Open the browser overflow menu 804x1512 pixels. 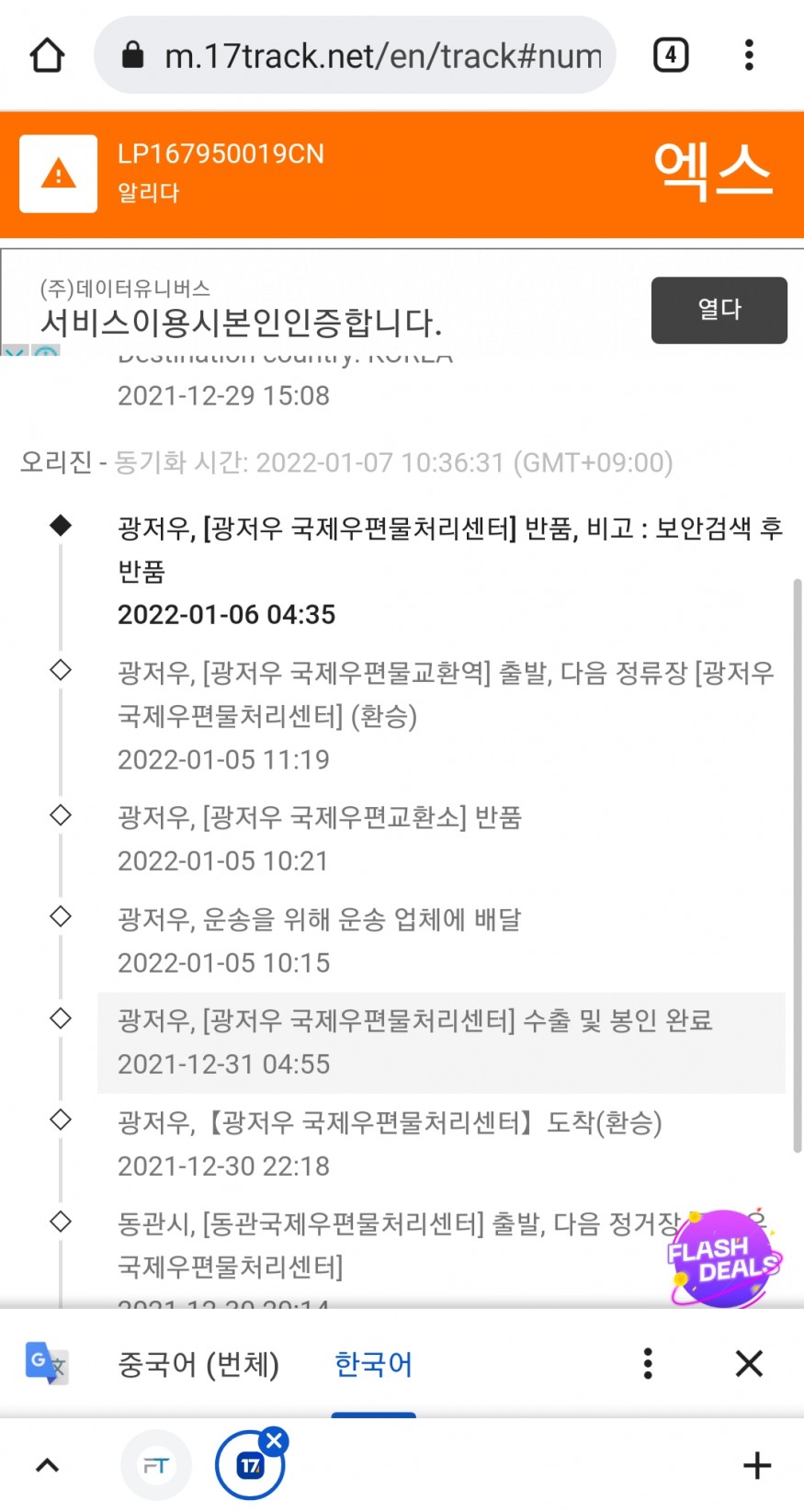[x=750, y=55]
